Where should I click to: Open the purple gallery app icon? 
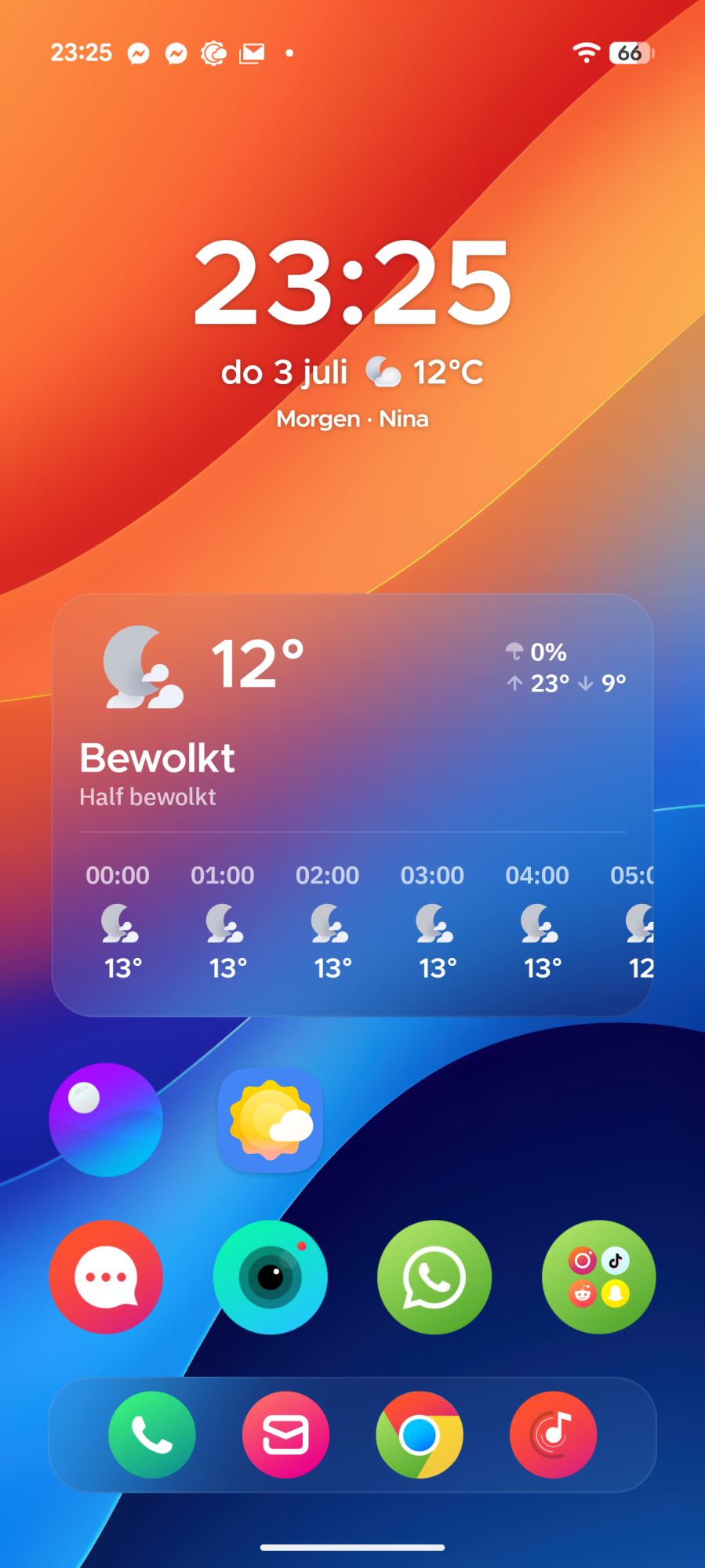(106, 1120)
